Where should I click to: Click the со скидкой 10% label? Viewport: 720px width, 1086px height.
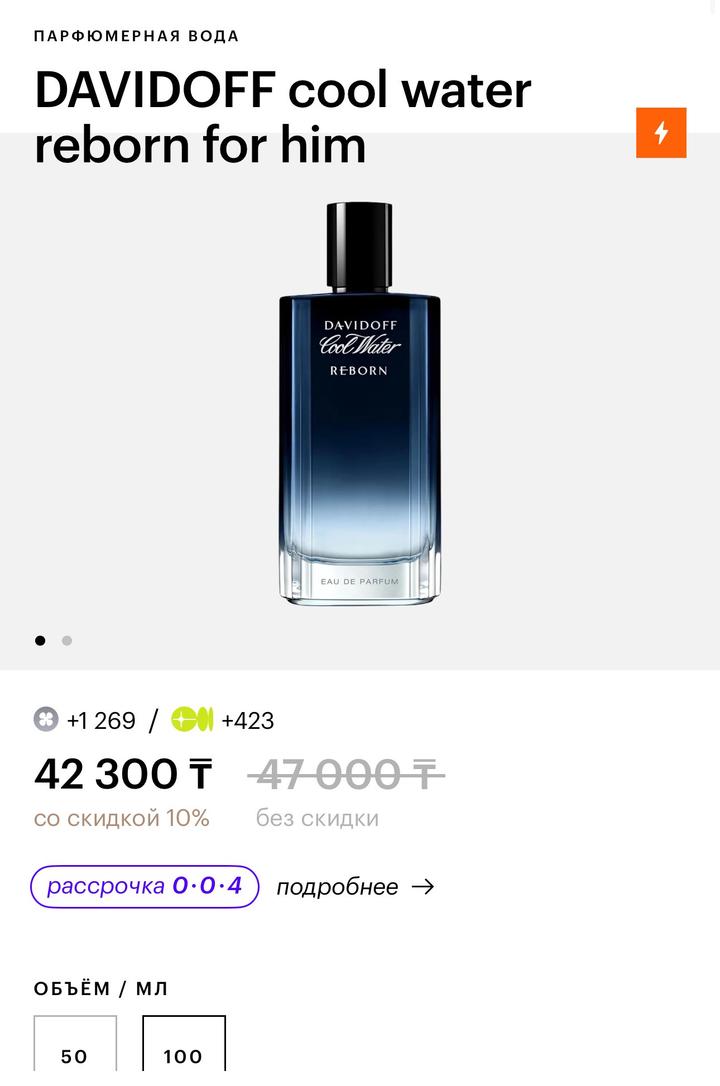click(122, 817)
